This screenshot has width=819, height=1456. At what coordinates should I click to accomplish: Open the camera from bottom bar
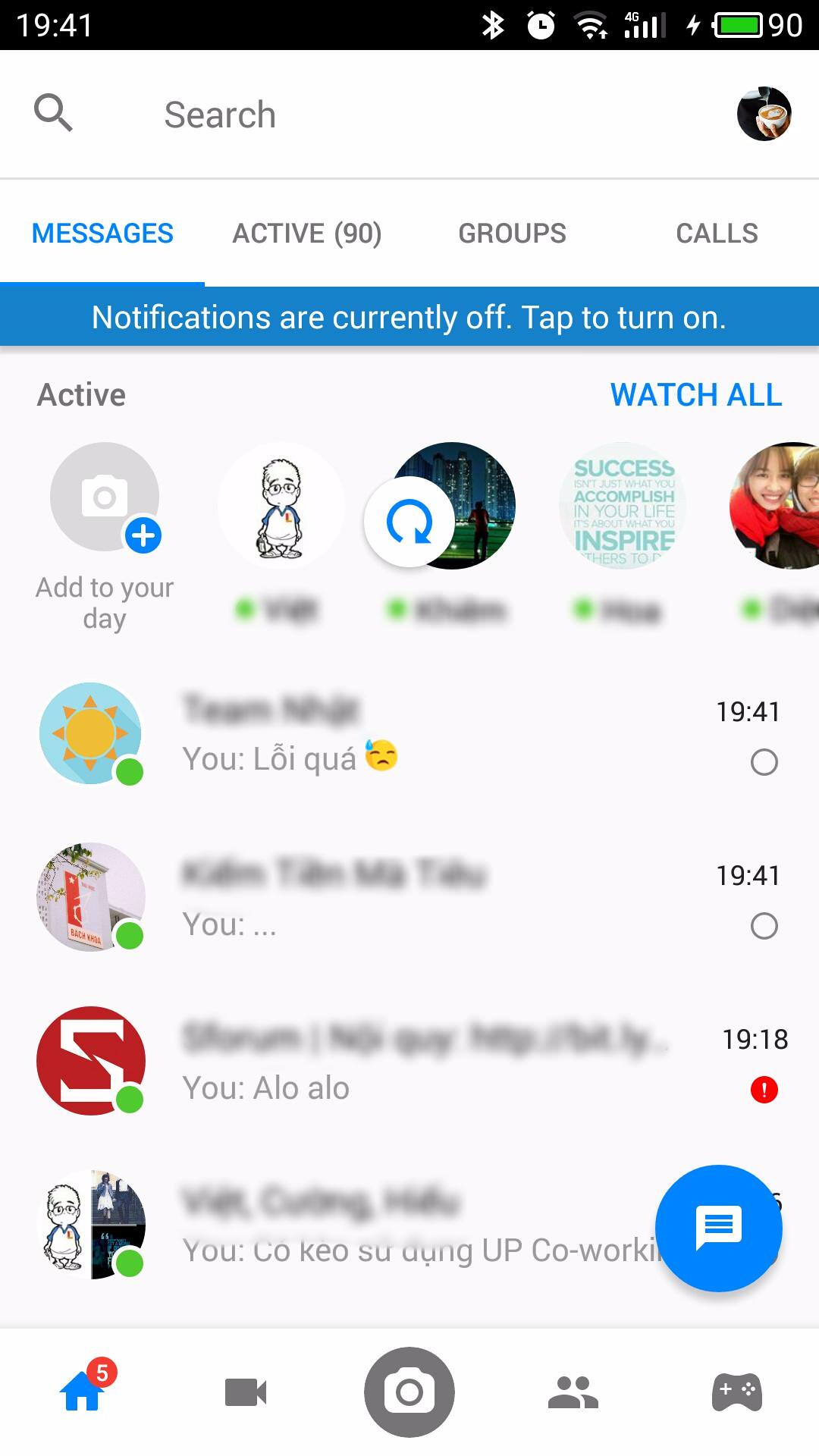pos(409,1392)
